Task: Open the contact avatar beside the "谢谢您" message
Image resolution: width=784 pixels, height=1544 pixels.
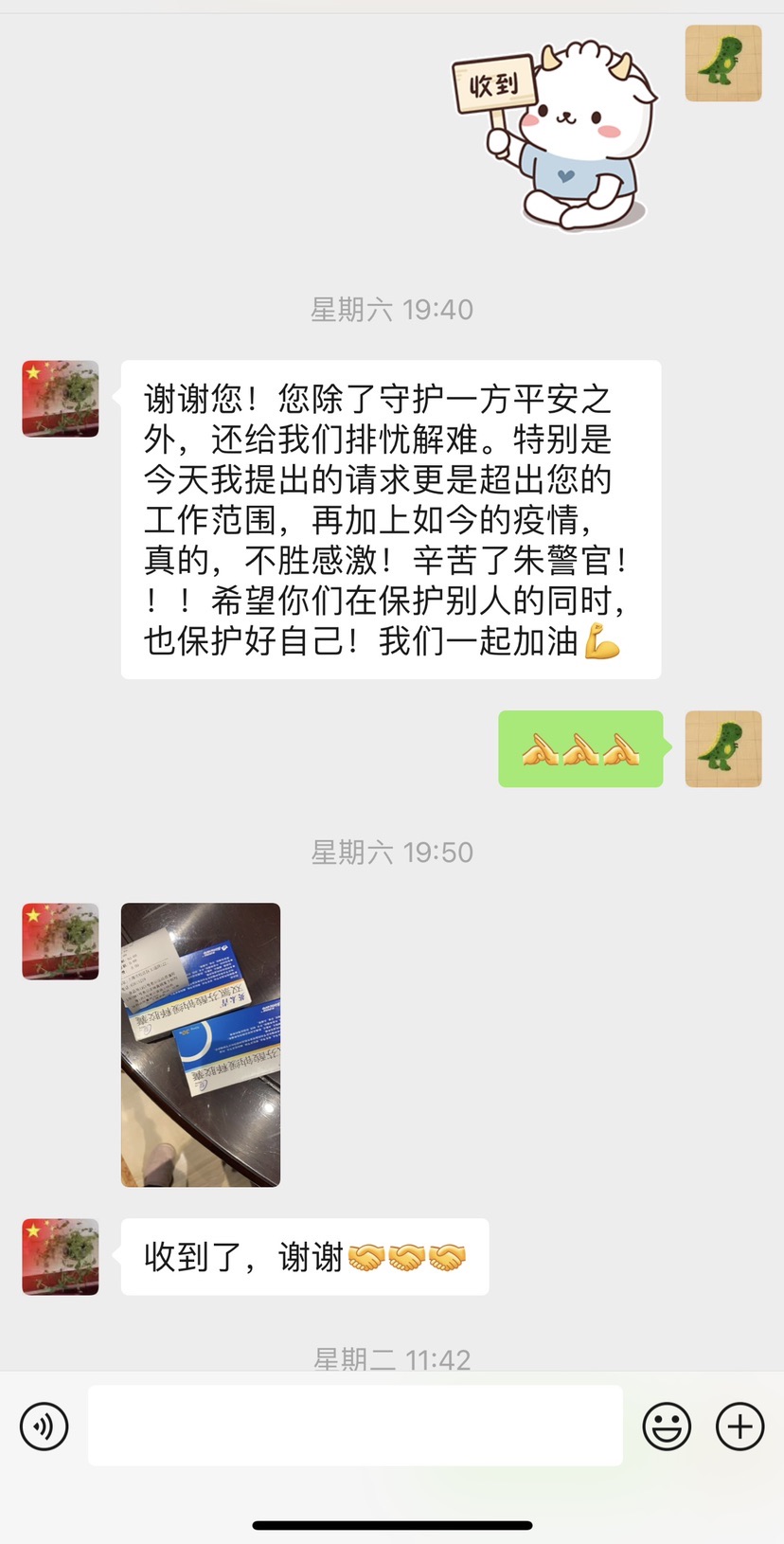Action: [61, 399]
